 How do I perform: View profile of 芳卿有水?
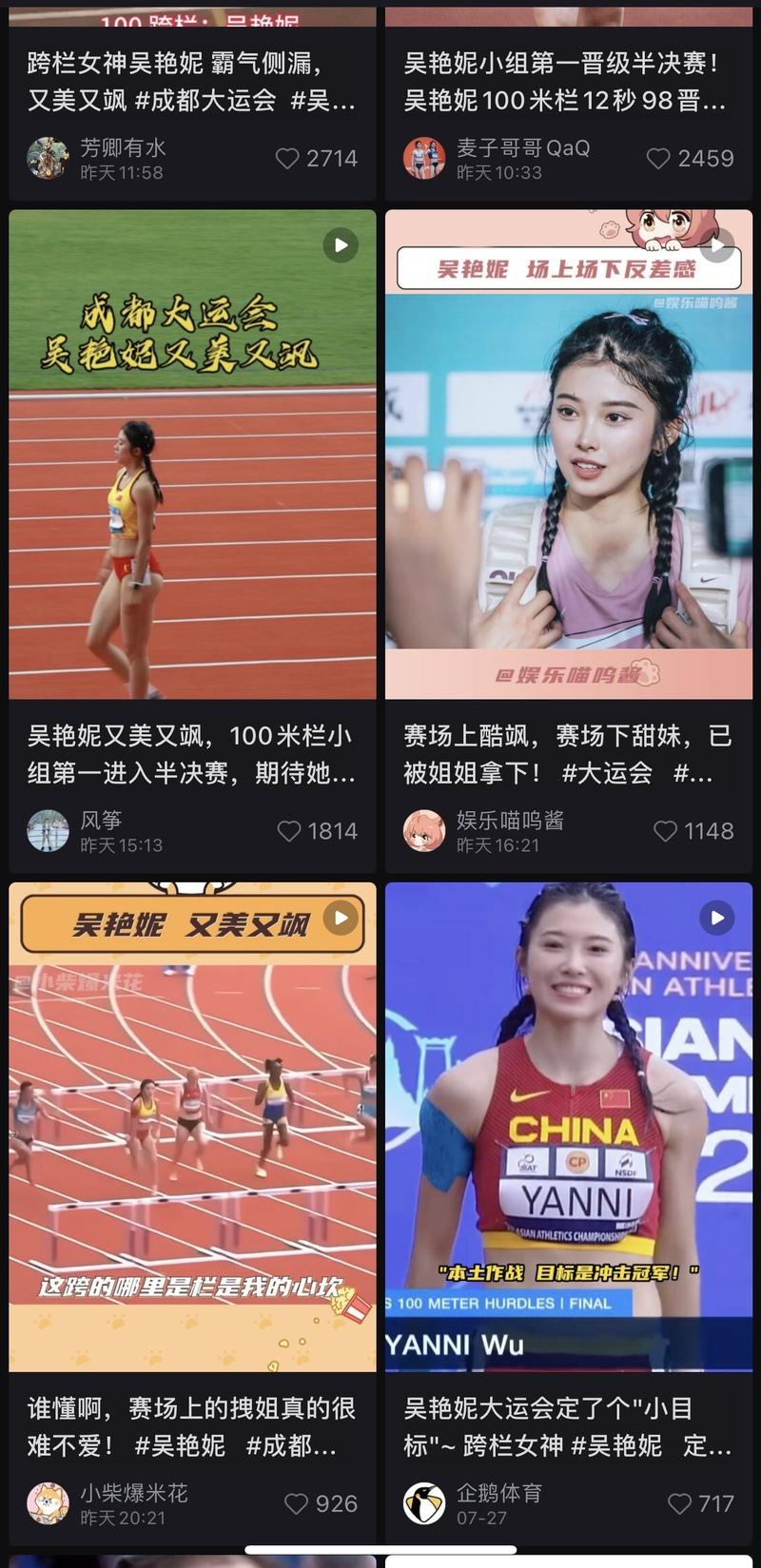coord(48,158)
